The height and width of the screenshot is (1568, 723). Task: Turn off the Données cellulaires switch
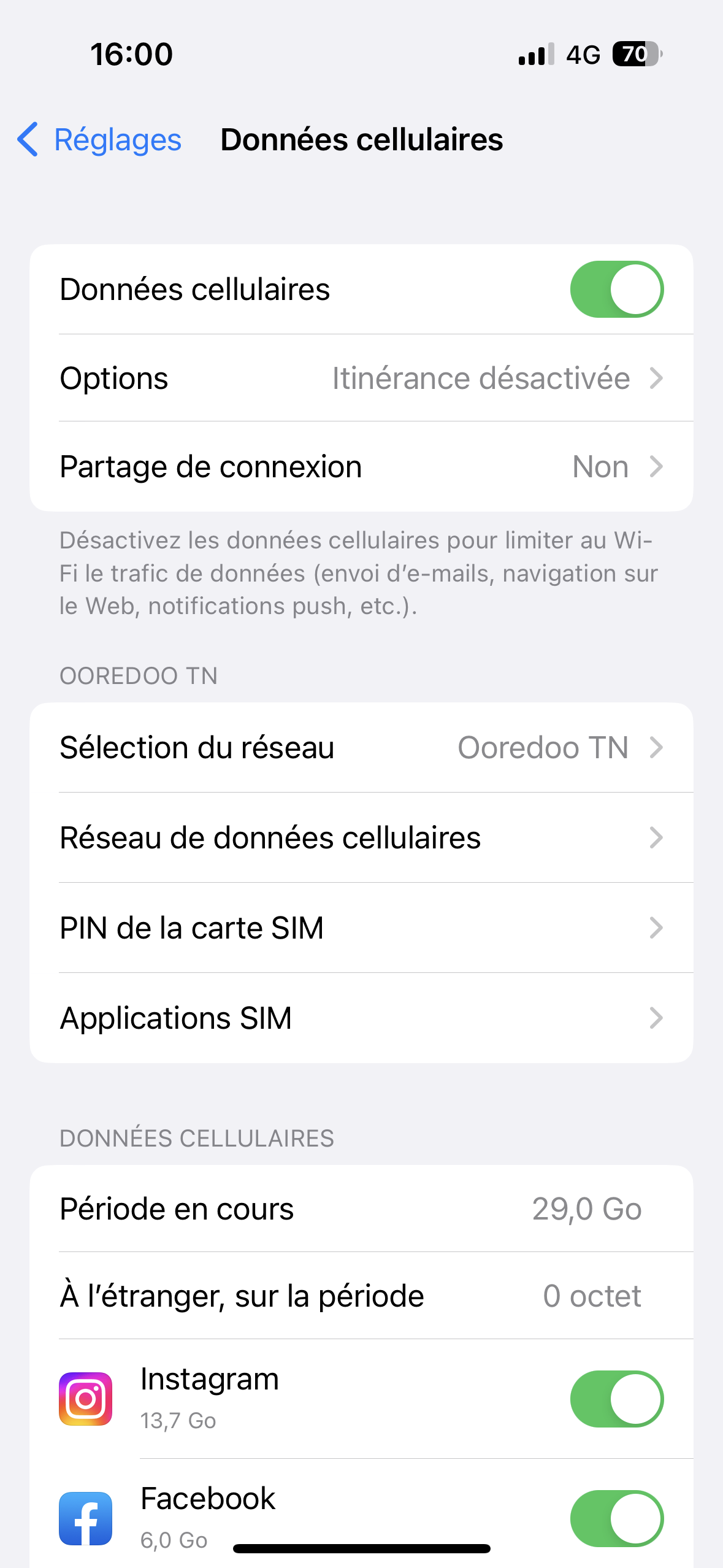tap(616, 290)
